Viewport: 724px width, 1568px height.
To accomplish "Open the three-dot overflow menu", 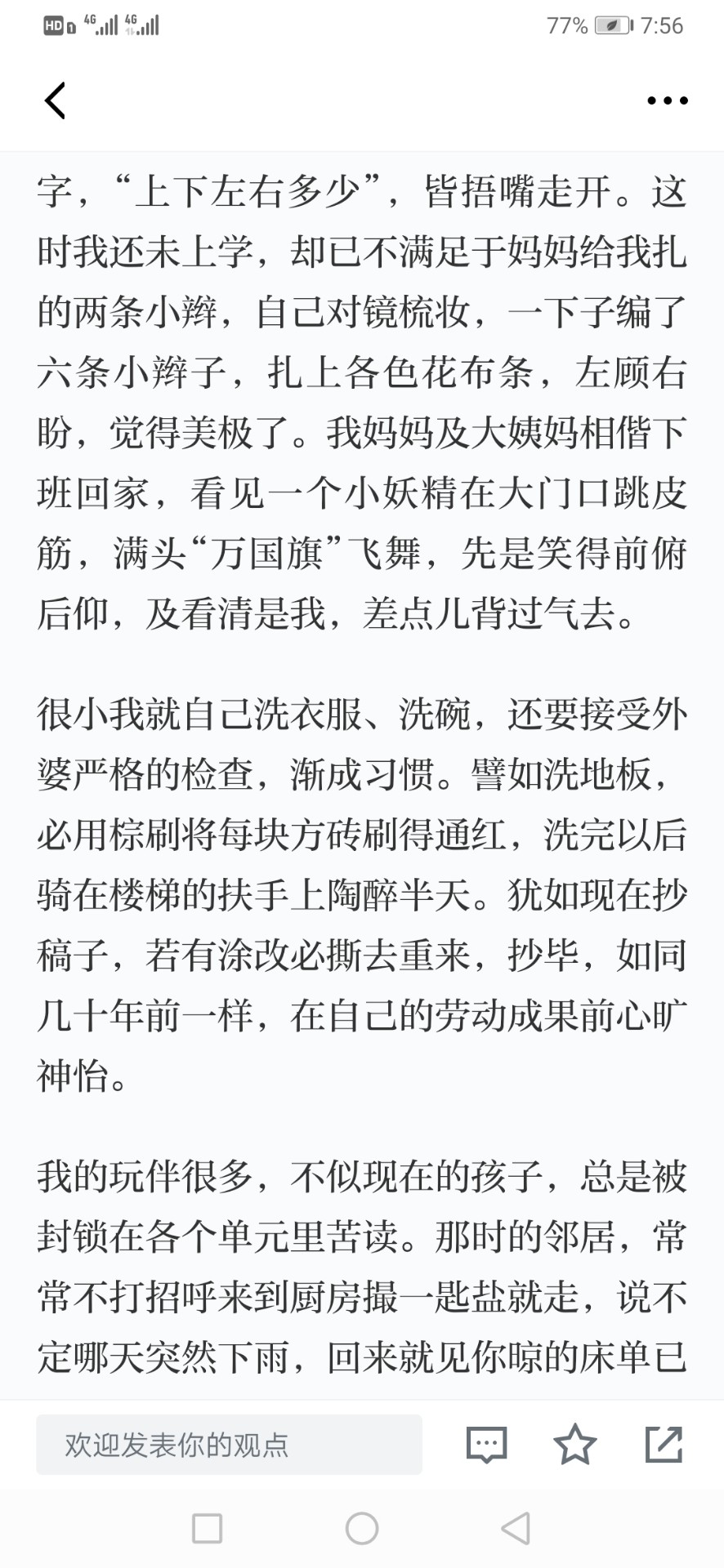I will 667,101.
